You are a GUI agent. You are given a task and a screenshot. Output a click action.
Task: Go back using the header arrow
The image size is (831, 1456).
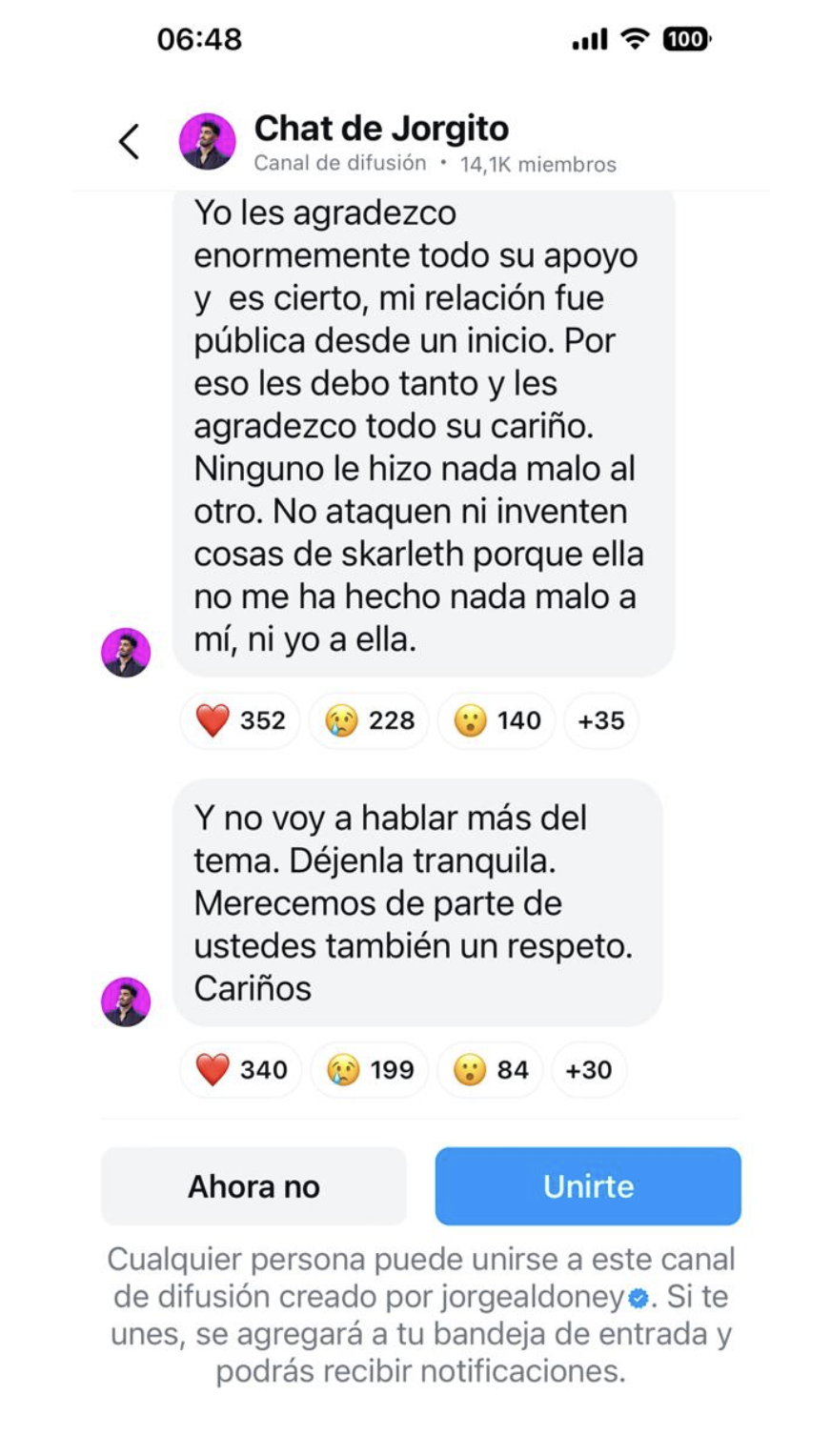129,141
